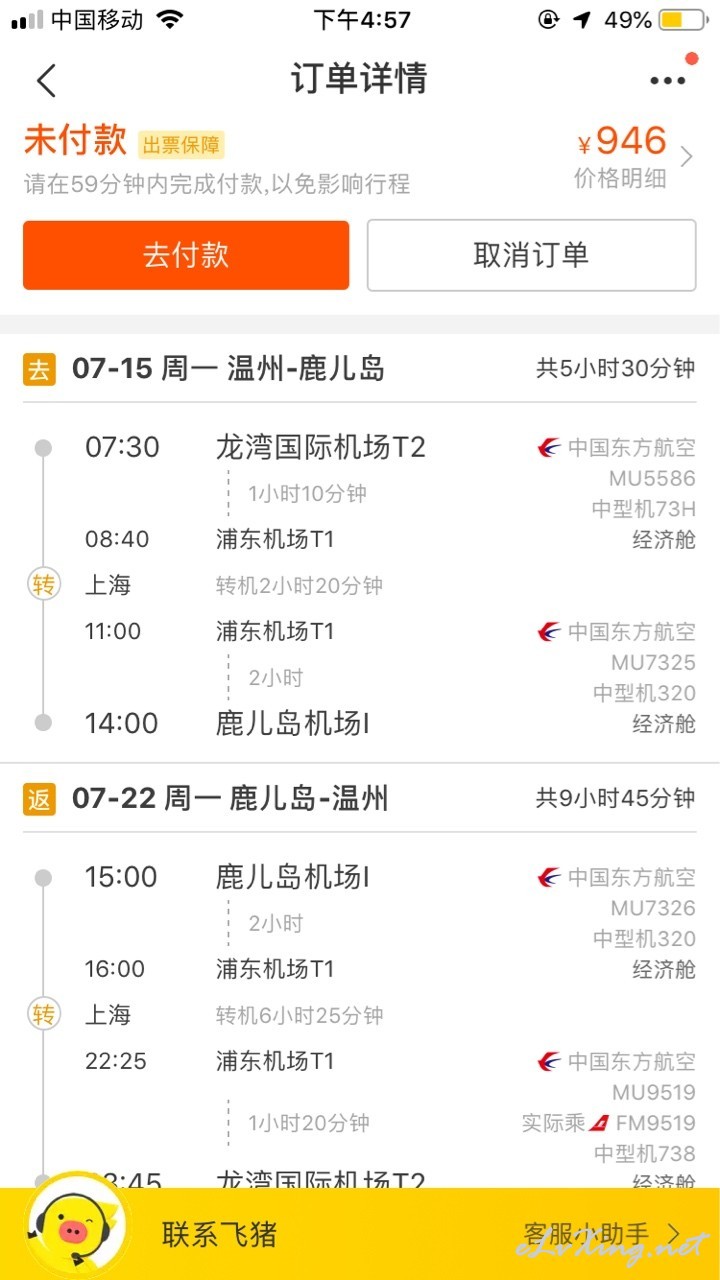
Task: Contact Fliggy via 联系飞猪 bar
Action: (x=219, y=1234)
